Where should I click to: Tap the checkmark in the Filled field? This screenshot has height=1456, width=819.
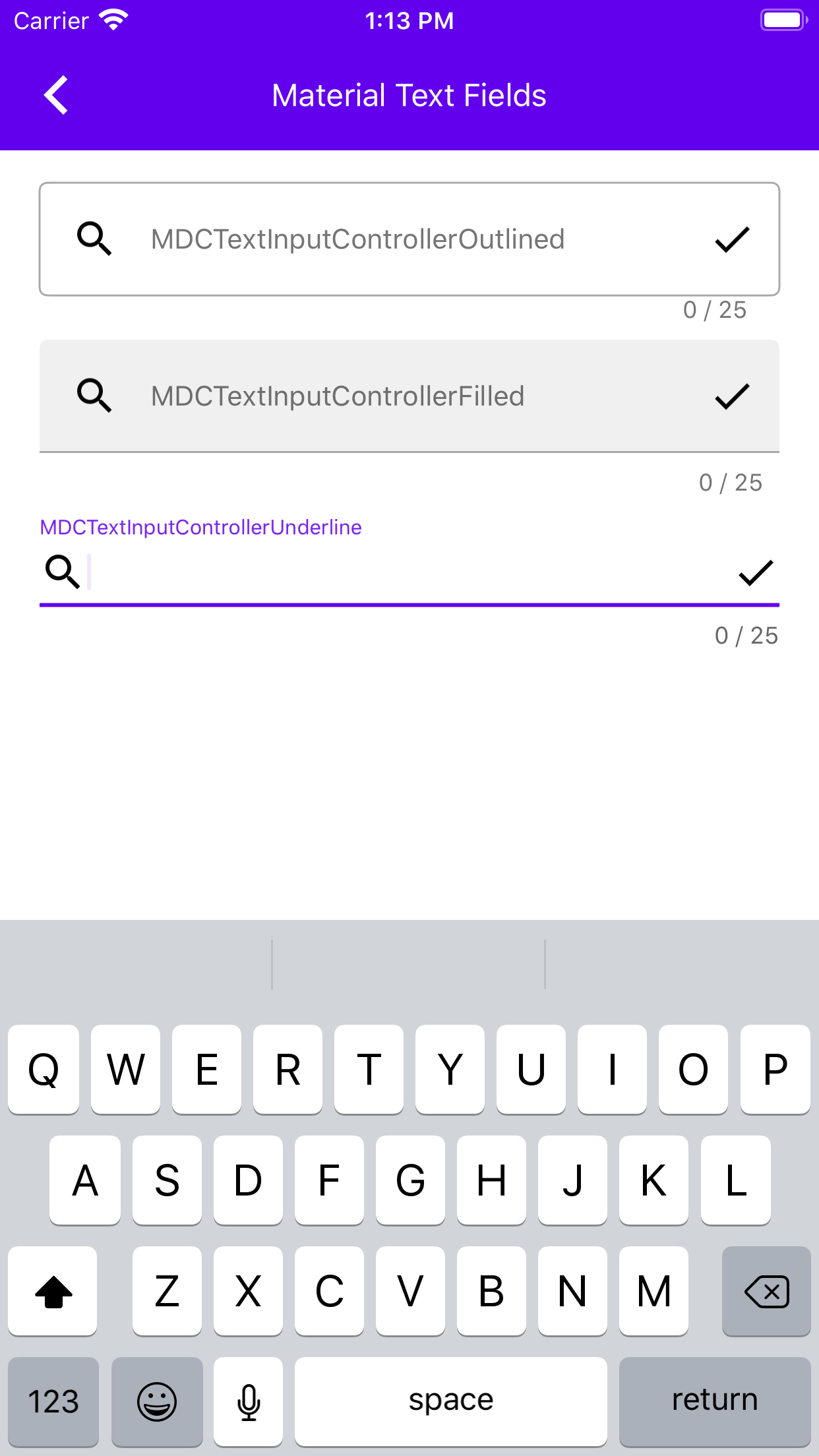(732, 396)
